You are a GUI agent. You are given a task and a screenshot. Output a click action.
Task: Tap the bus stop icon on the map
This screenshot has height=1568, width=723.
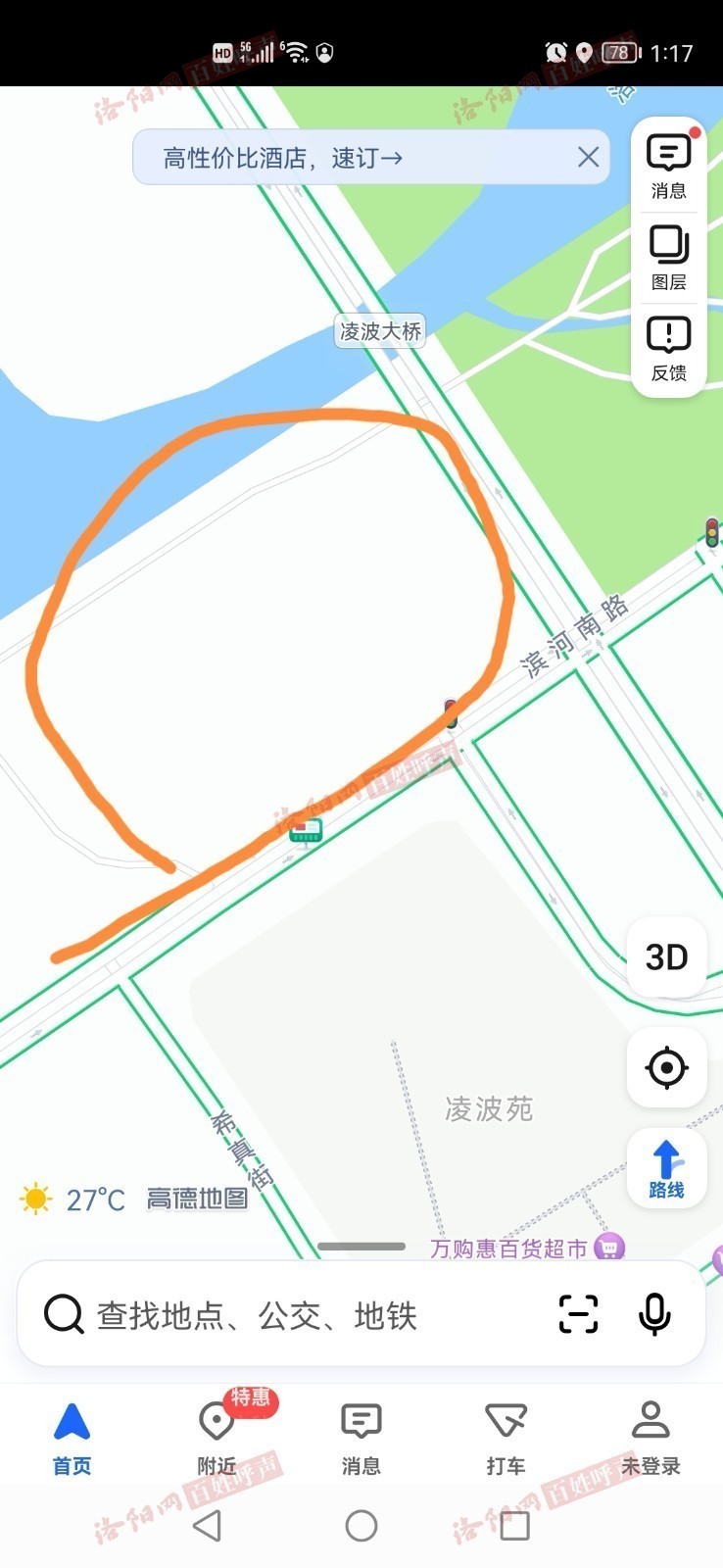pos(306,831)
